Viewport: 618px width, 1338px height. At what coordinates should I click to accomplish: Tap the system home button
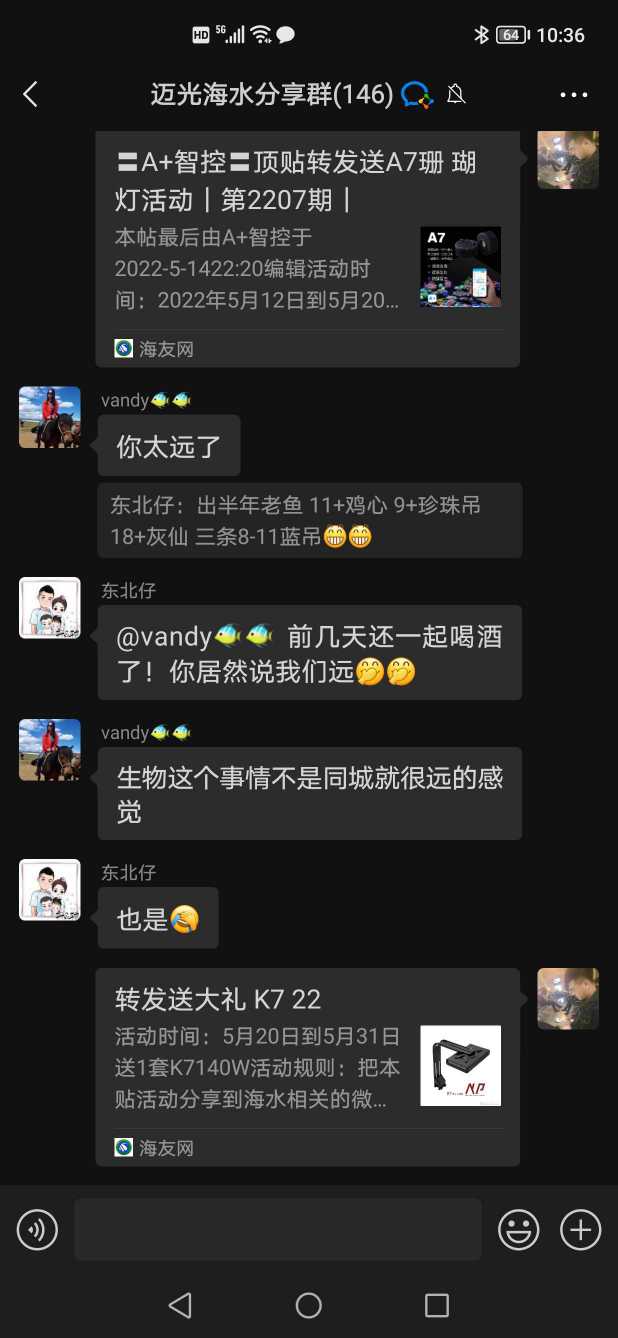[x=309, y=1304]
